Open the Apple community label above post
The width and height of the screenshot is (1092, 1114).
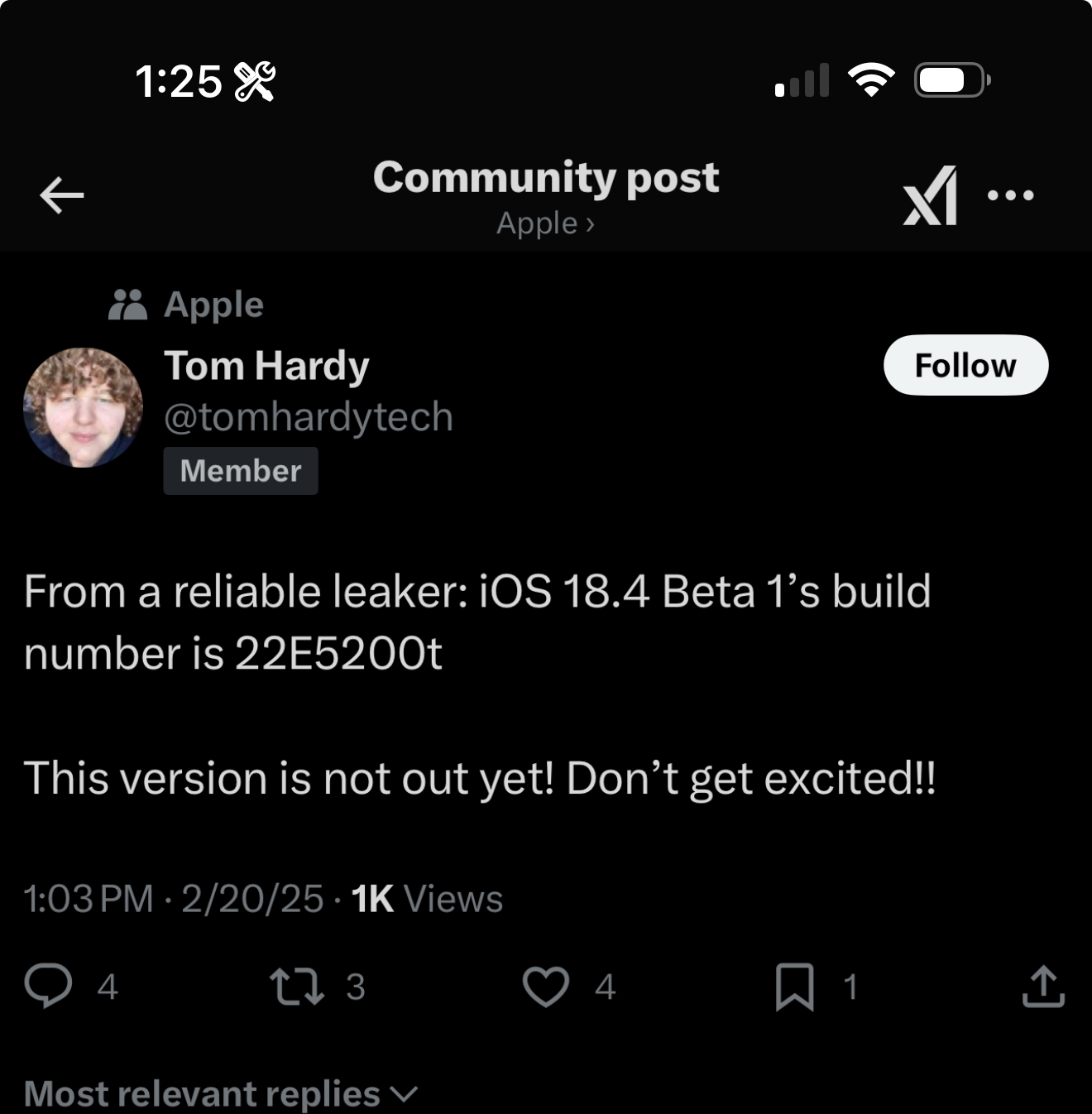(x=213, y=305)
